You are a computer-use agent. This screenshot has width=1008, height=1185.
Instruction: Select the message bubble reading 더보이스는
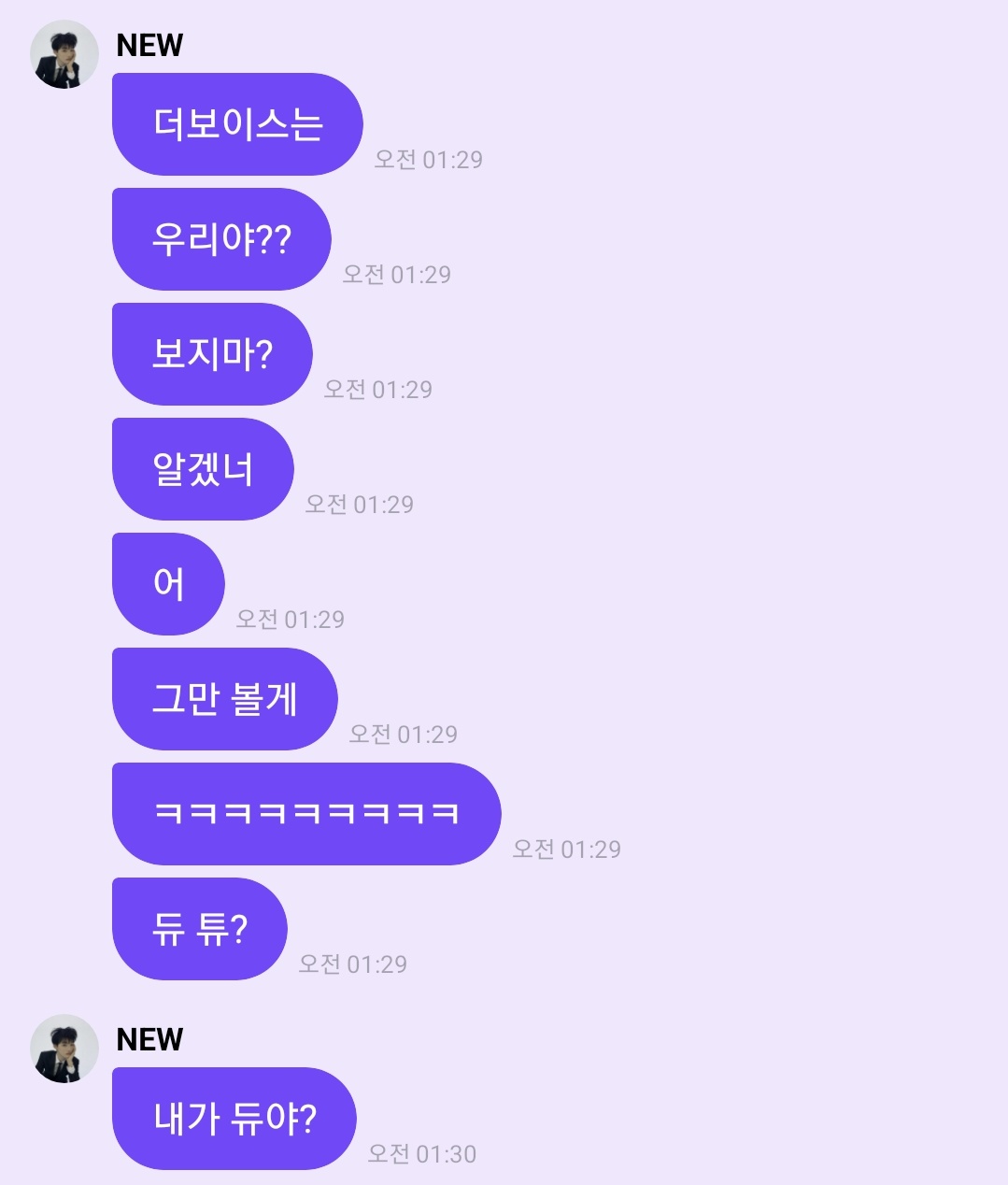(x=236, y=124)
